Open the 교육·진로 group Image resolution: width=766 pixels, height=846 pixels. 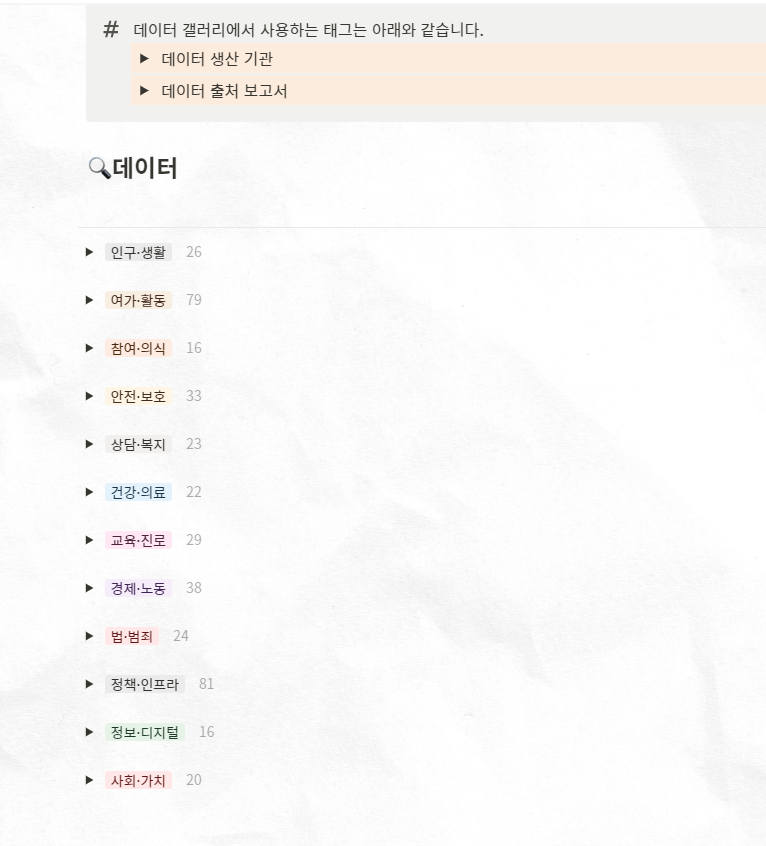coord(90,540)
